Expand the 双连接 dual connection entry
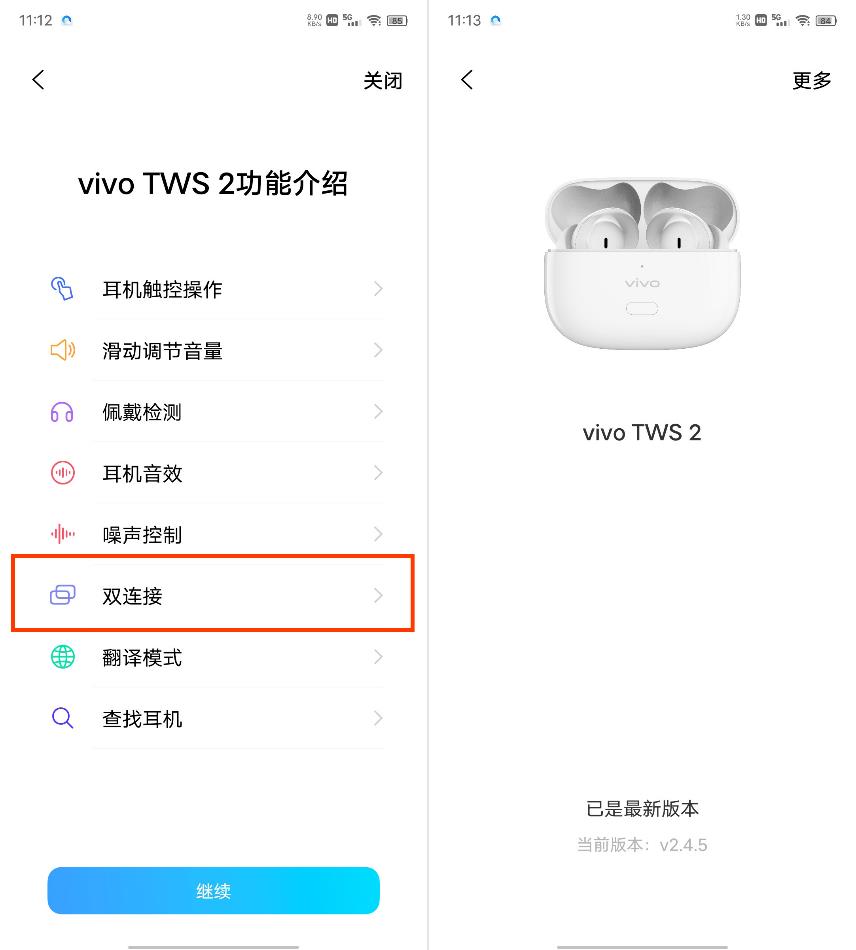 [213, 595]
